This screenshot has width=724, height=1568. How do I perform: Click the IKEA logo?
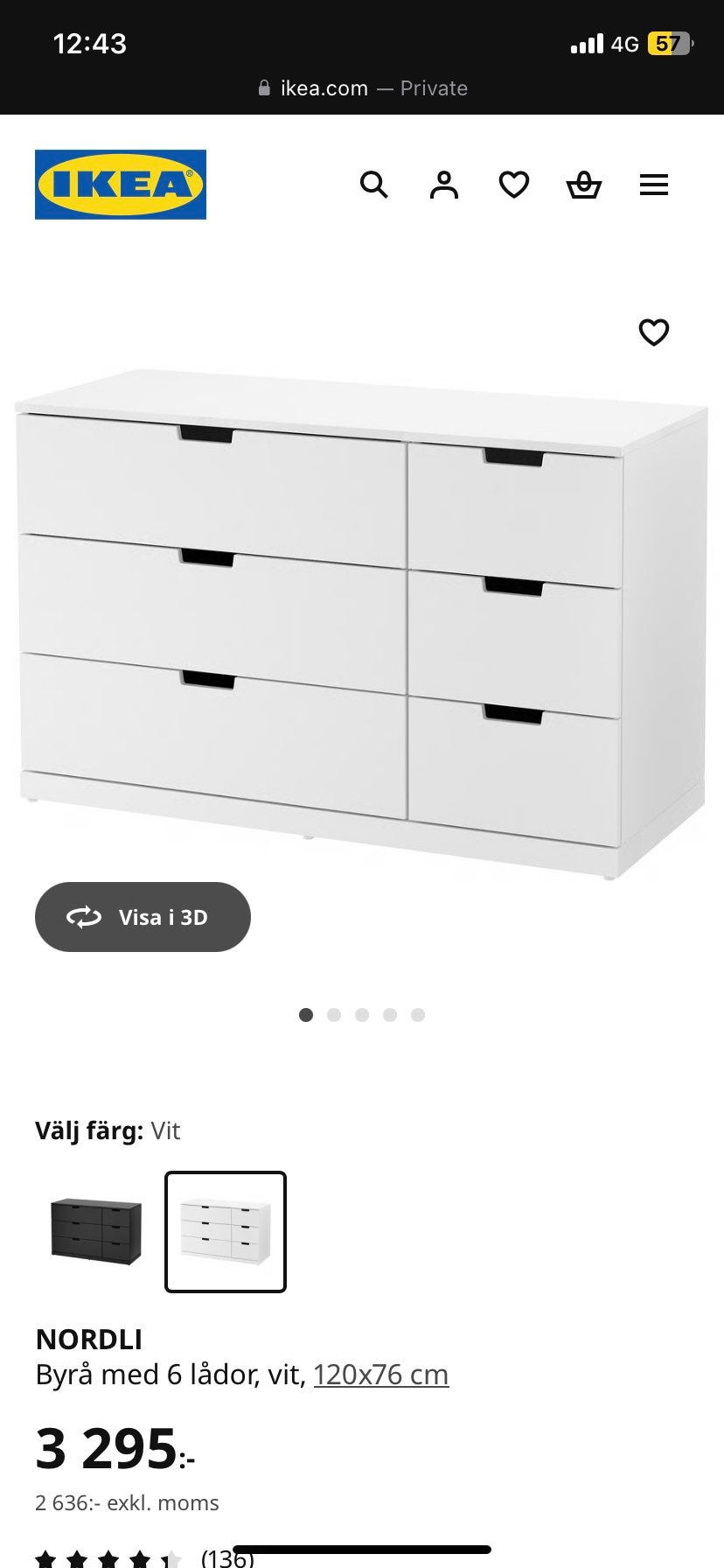(x=120, y=185)
